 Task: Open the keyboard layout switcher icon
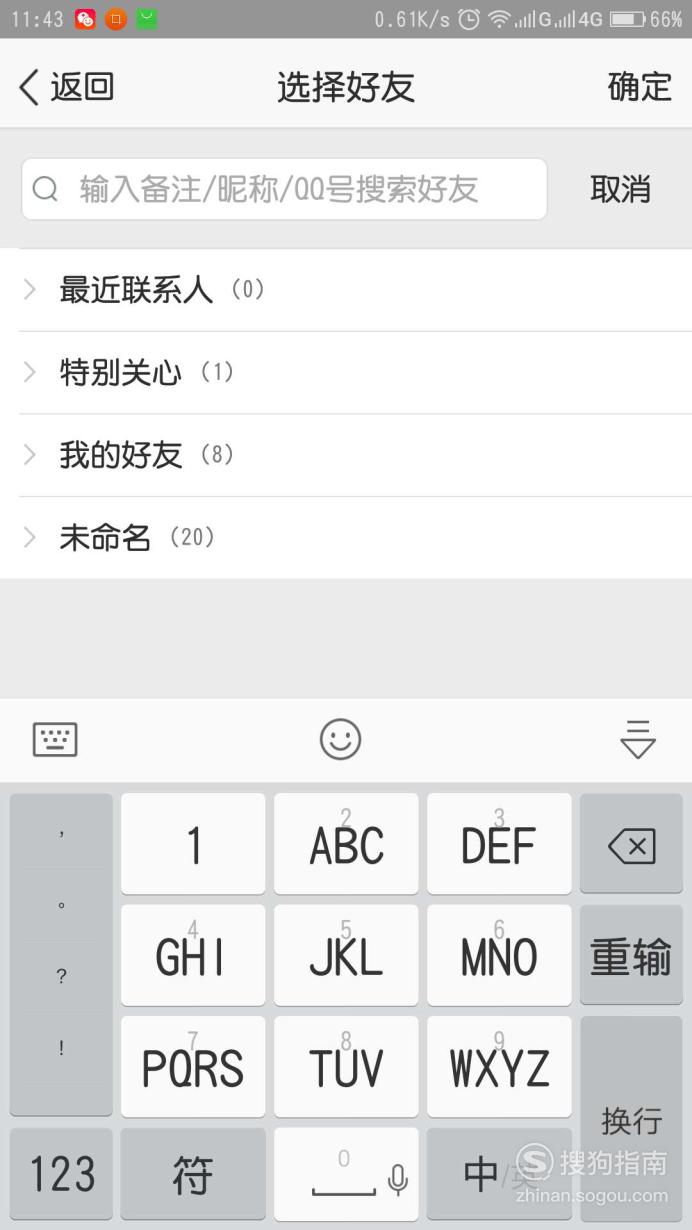(x=55, y=740)
